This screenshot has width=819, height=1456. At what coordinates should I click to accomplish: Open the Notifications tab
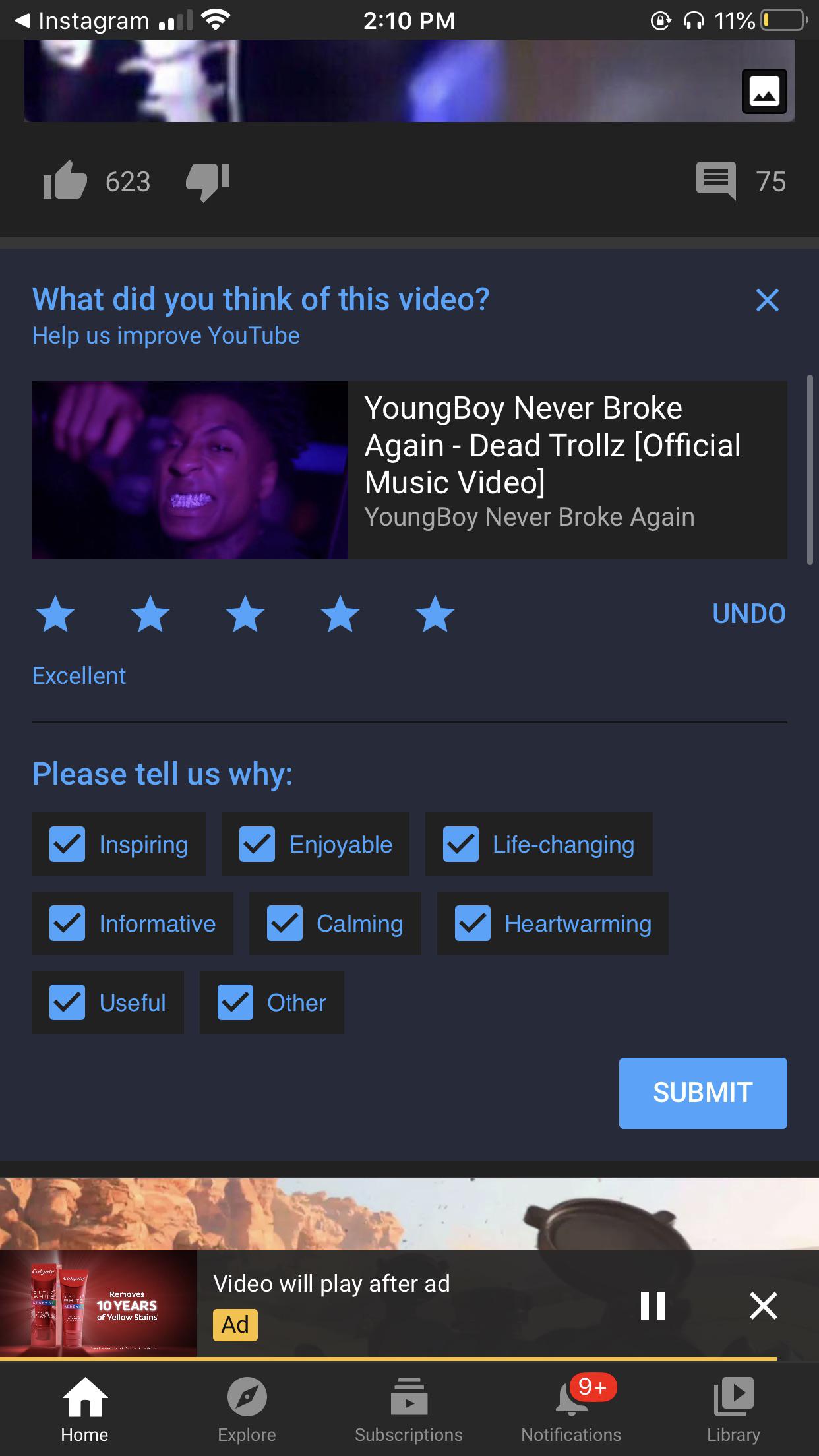click(x=571, y=1409)
